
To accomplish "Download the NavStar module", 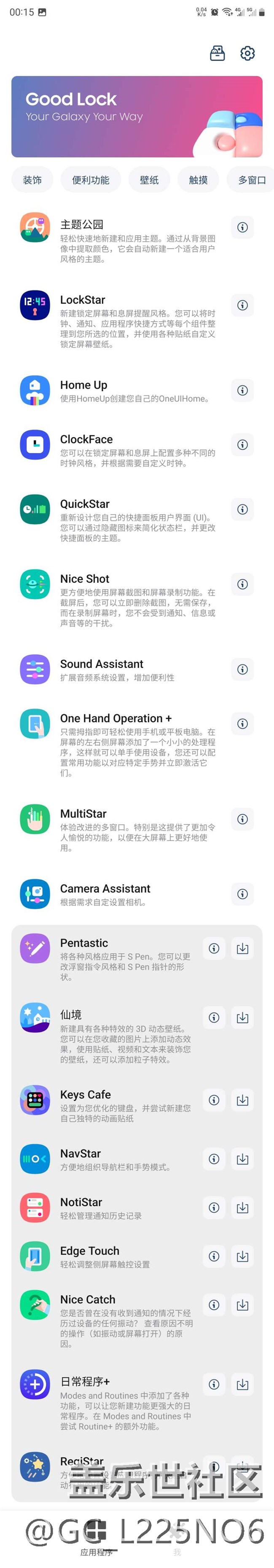I will coord(242,1159).
